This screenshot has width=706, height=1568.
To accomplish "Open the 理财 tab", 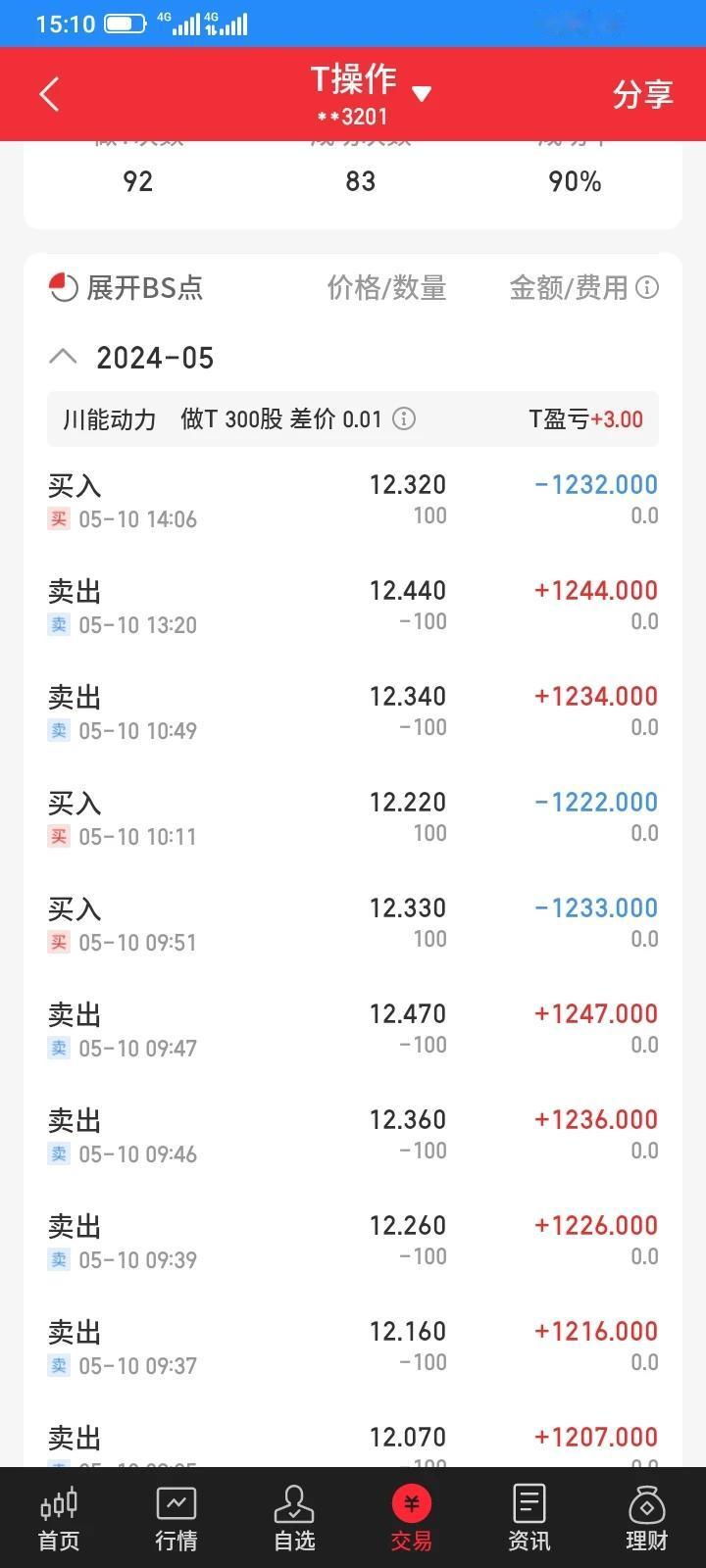I will tap(647, 1519).
